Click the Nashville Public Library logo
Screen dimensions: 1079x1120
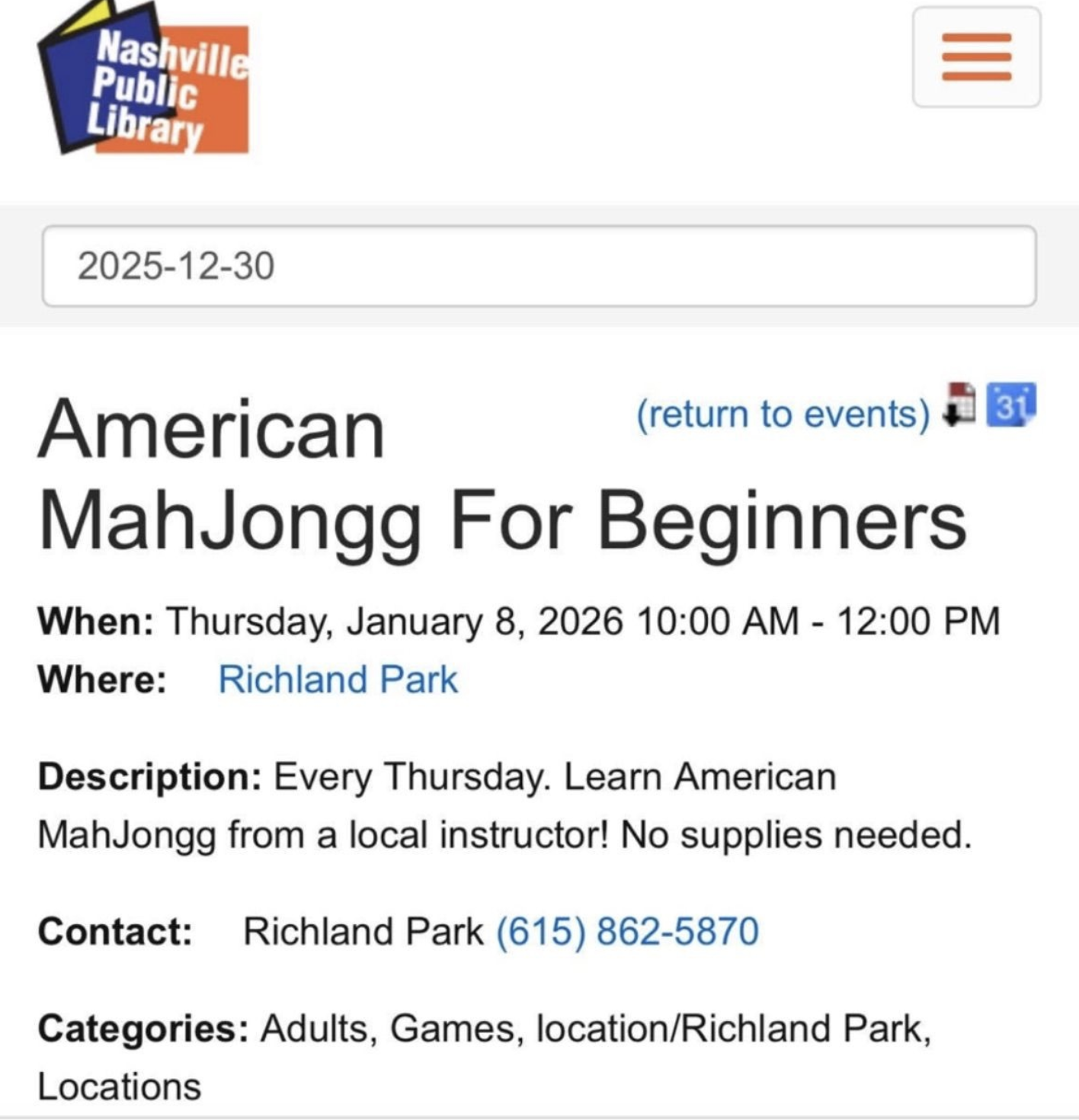[x=141, y=80]
